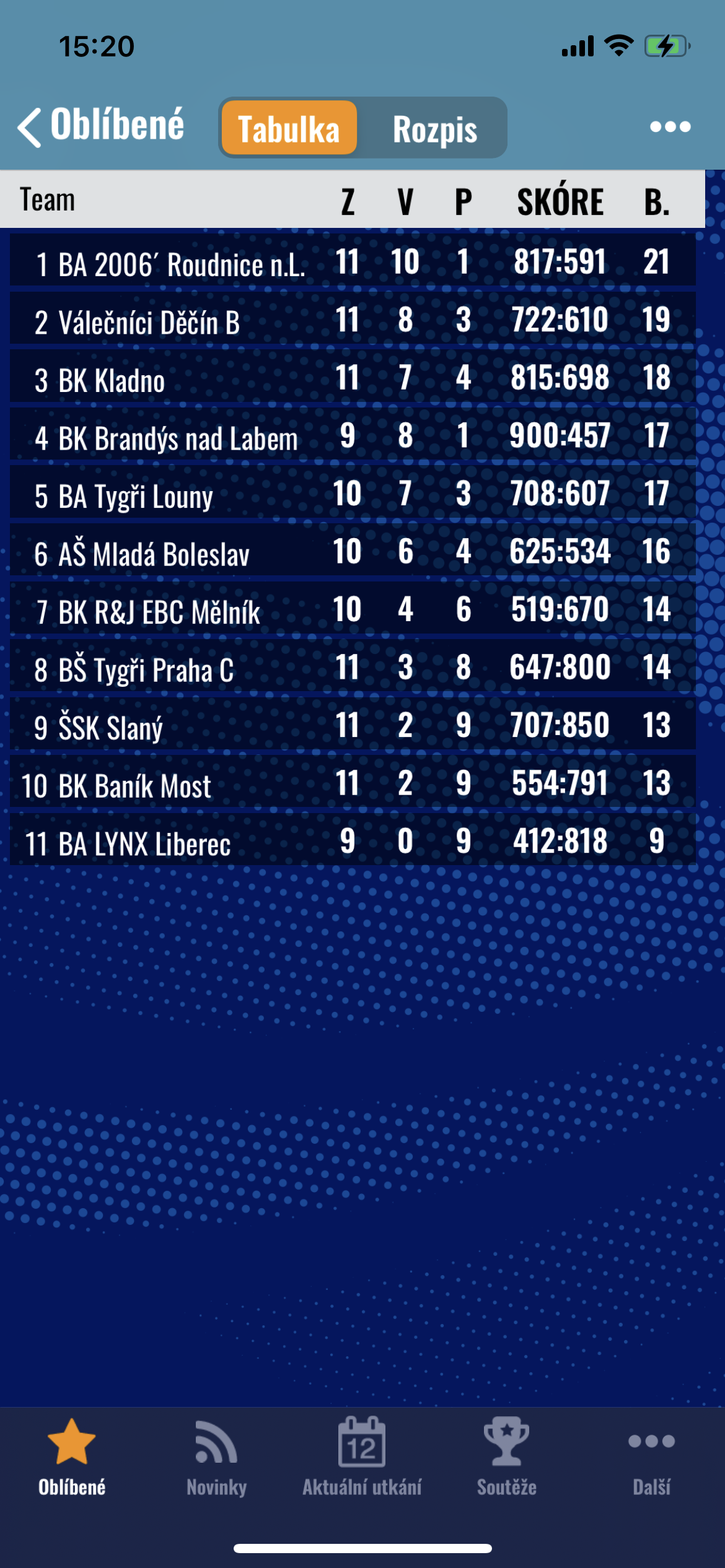Viewport: 725px width, 1568px height.
Task: Select the Tabulka segment
Action: pyautogui.click(x=289, y=128)
